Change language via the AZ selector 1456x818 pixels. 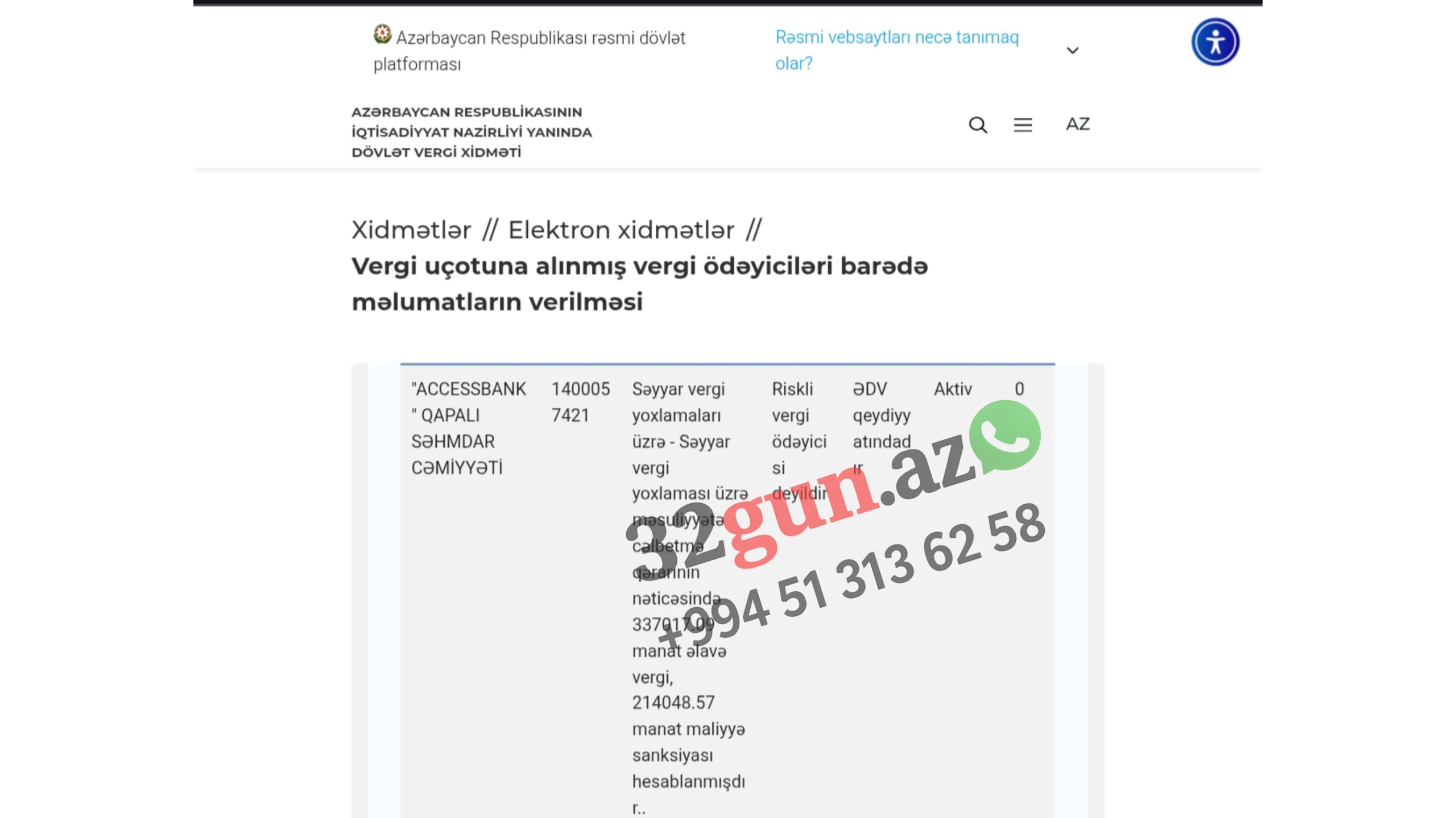pyautogui.click(x=1078, y=124)
